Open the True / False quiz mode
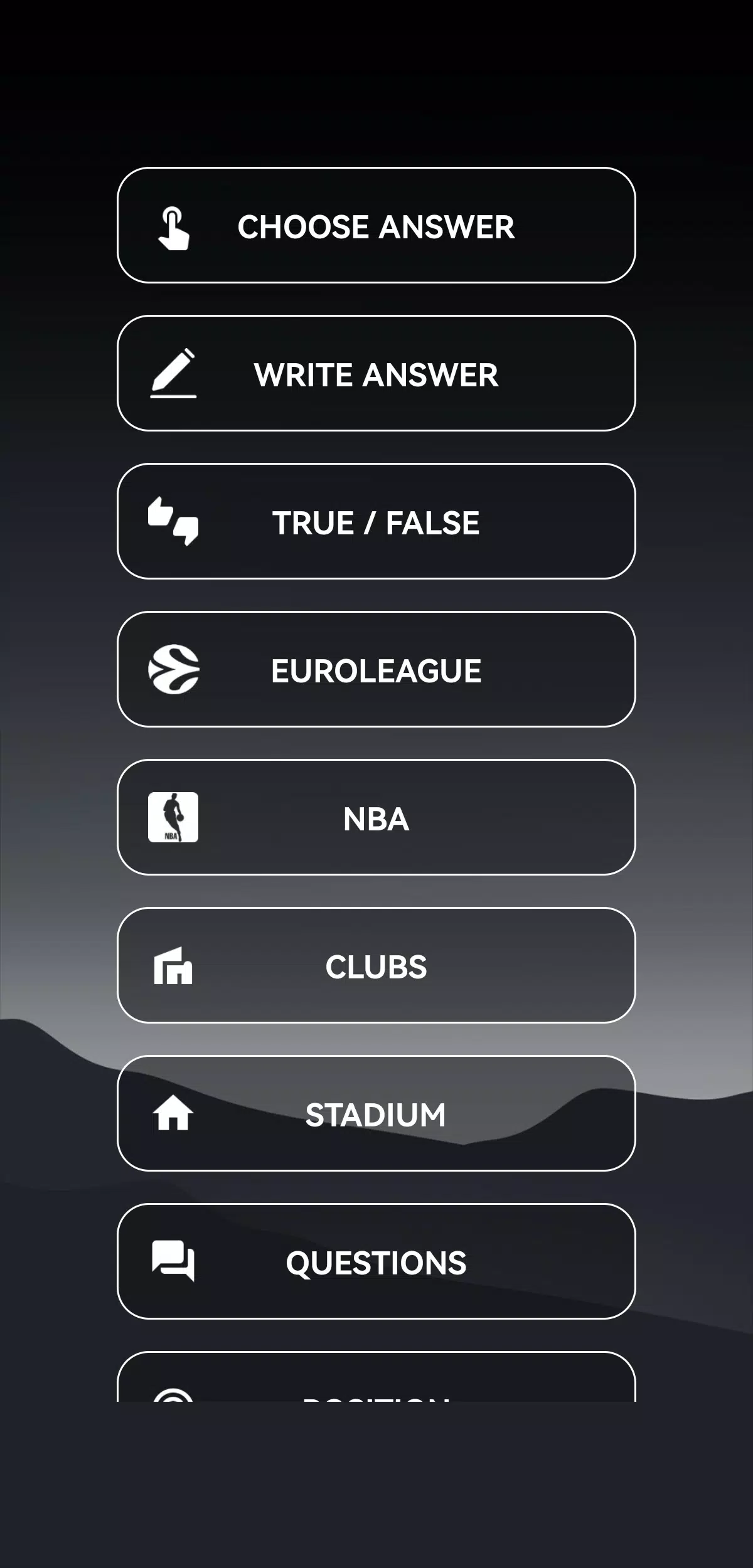This screenshot has height=1568, width=753. pos(376,523)
